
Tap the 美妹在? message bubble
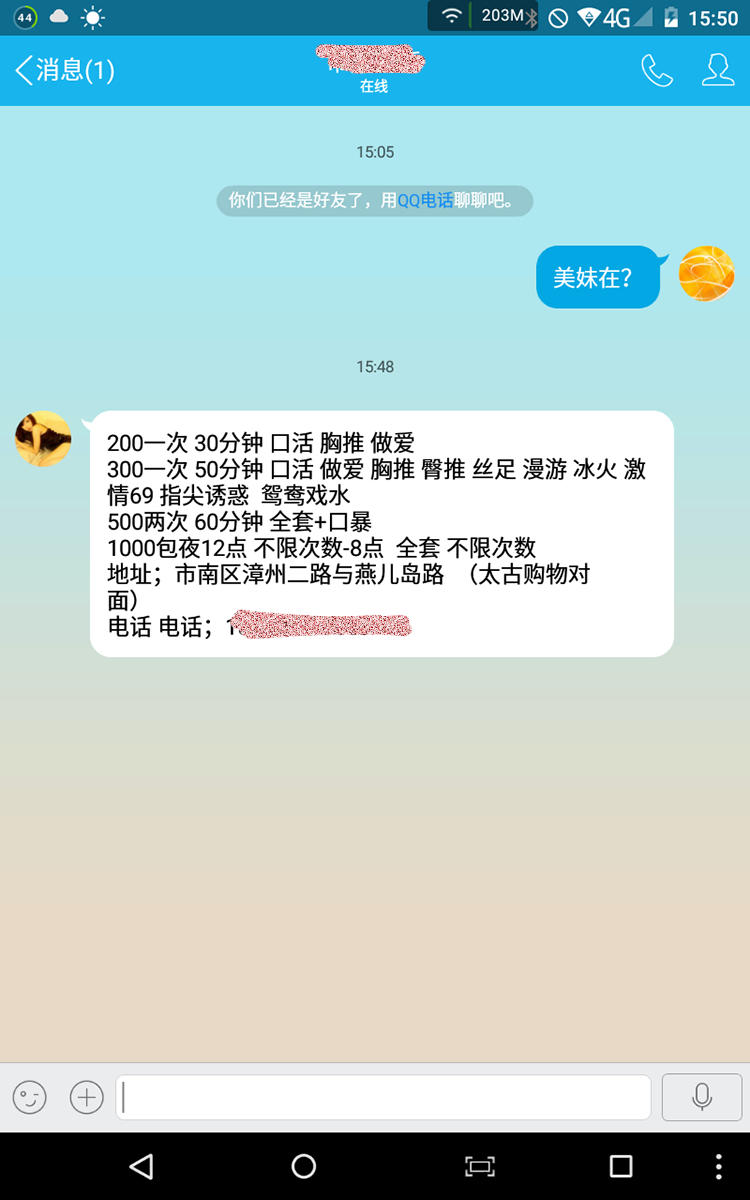click(597, 276)
